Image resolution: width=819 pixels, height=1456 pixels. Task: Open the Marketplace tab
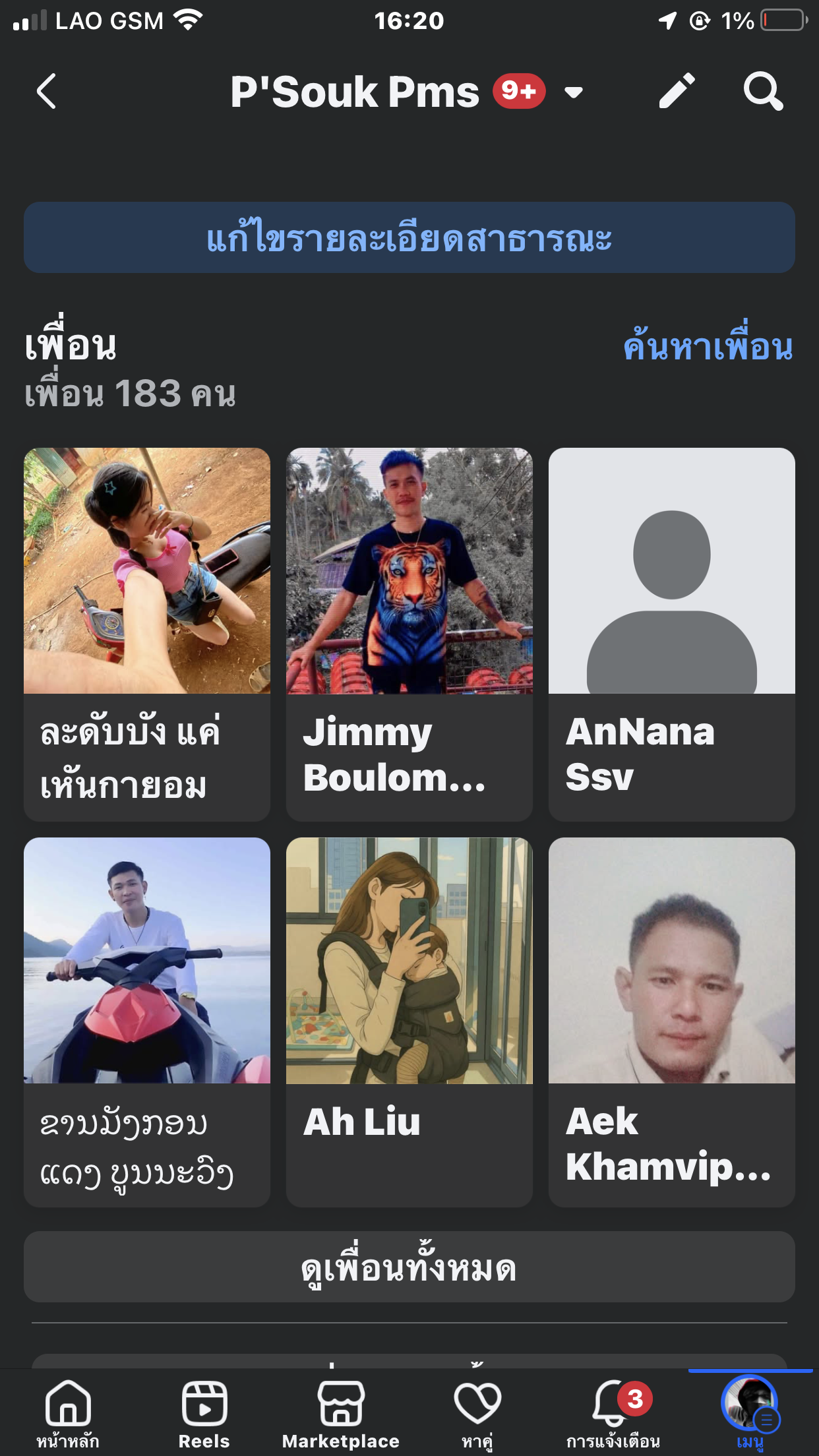coord(341,1412)
